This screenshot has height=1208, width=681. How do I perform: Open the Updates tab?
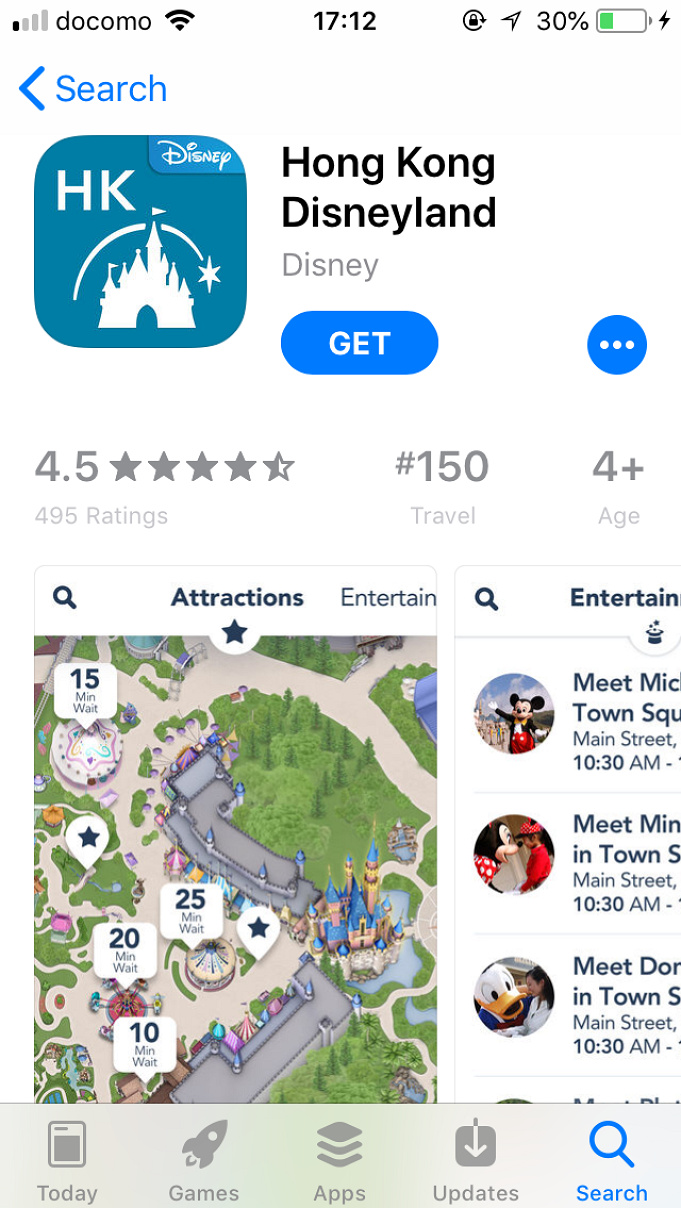tap(475, 1160)
